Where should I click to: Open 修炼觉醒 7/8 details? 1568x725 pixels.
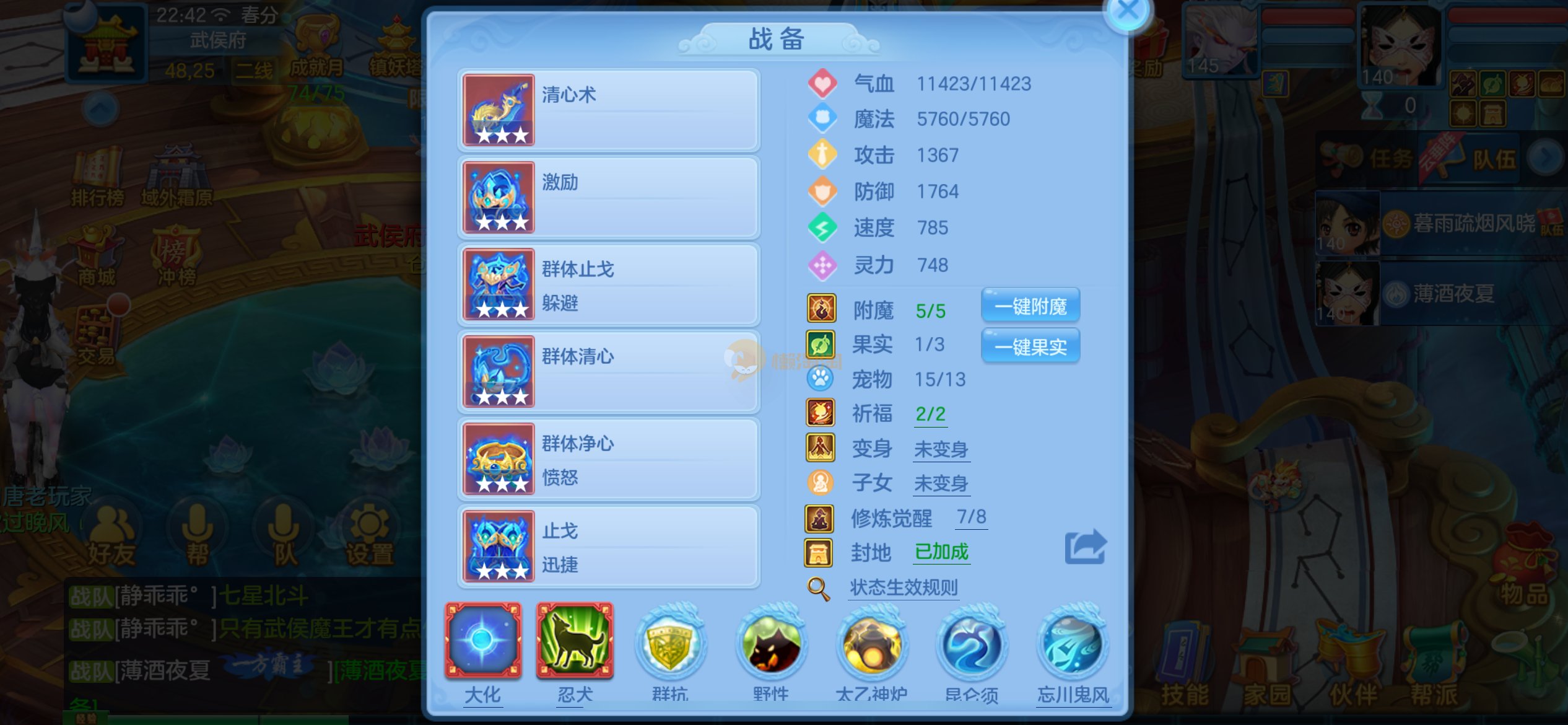tap(971, 517)
